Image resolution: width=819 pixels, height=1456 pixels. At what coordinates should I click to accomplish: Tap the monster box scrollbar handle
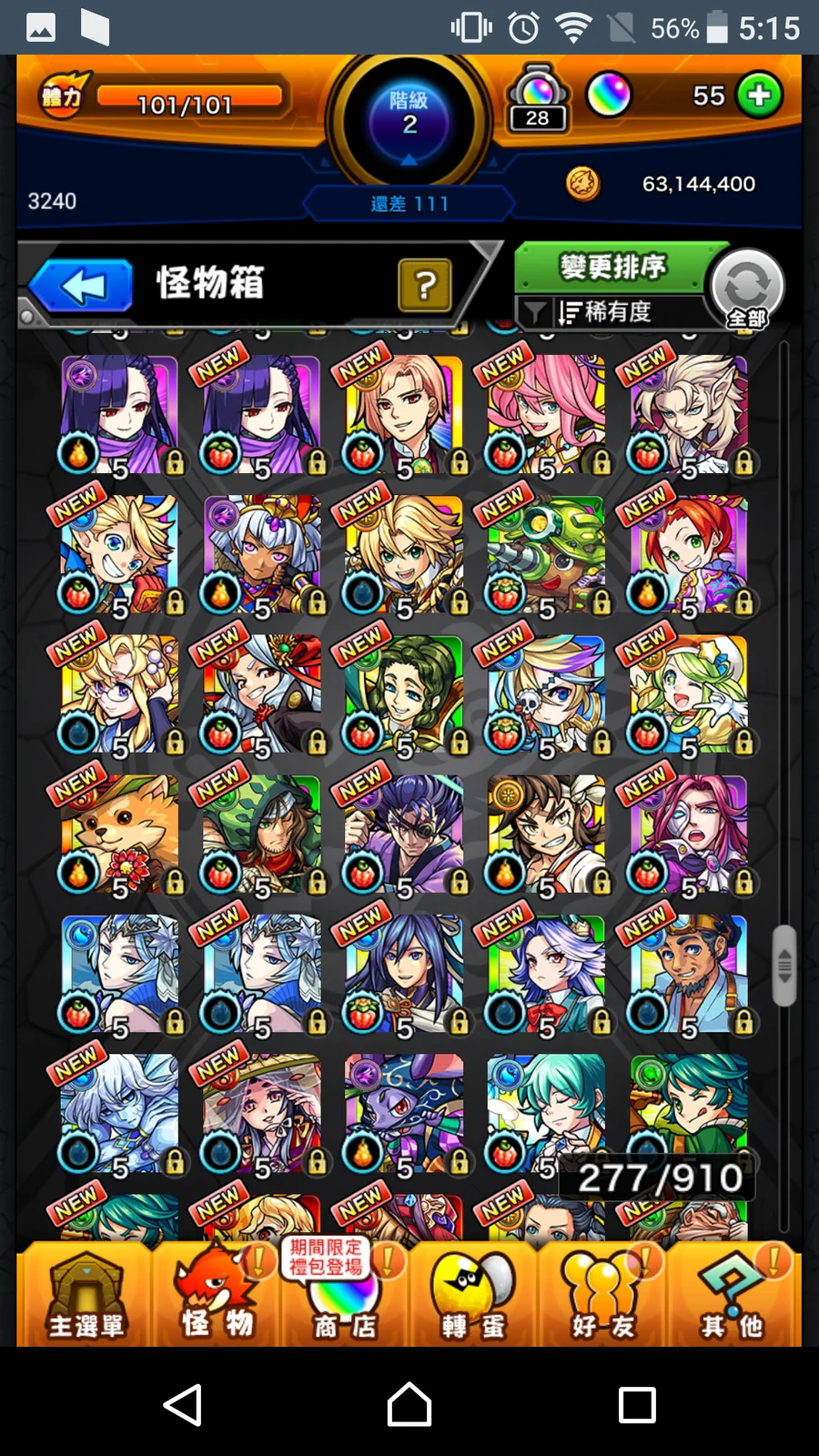tap(784, 966)
